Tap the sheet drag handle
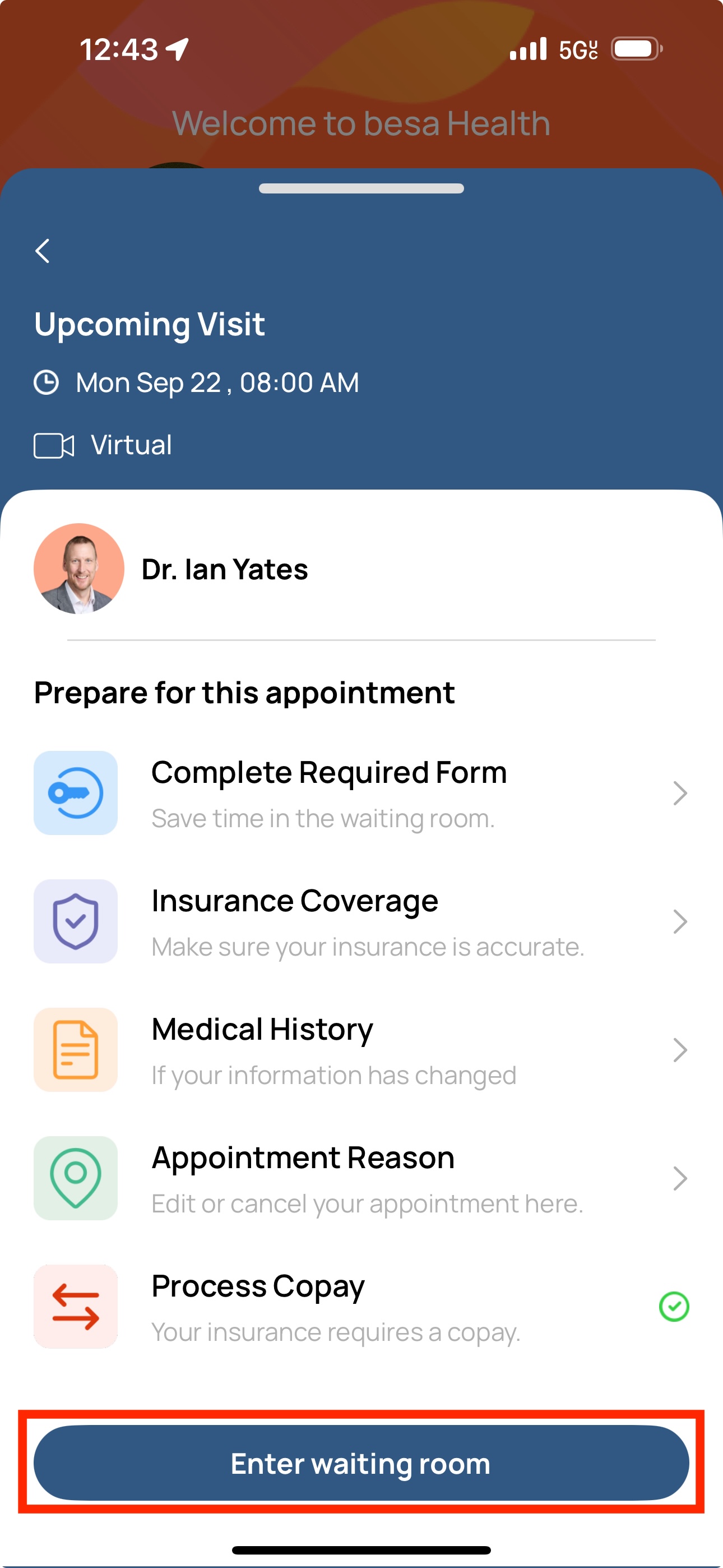The image size is (723, 1568). [x=361, y=188]
